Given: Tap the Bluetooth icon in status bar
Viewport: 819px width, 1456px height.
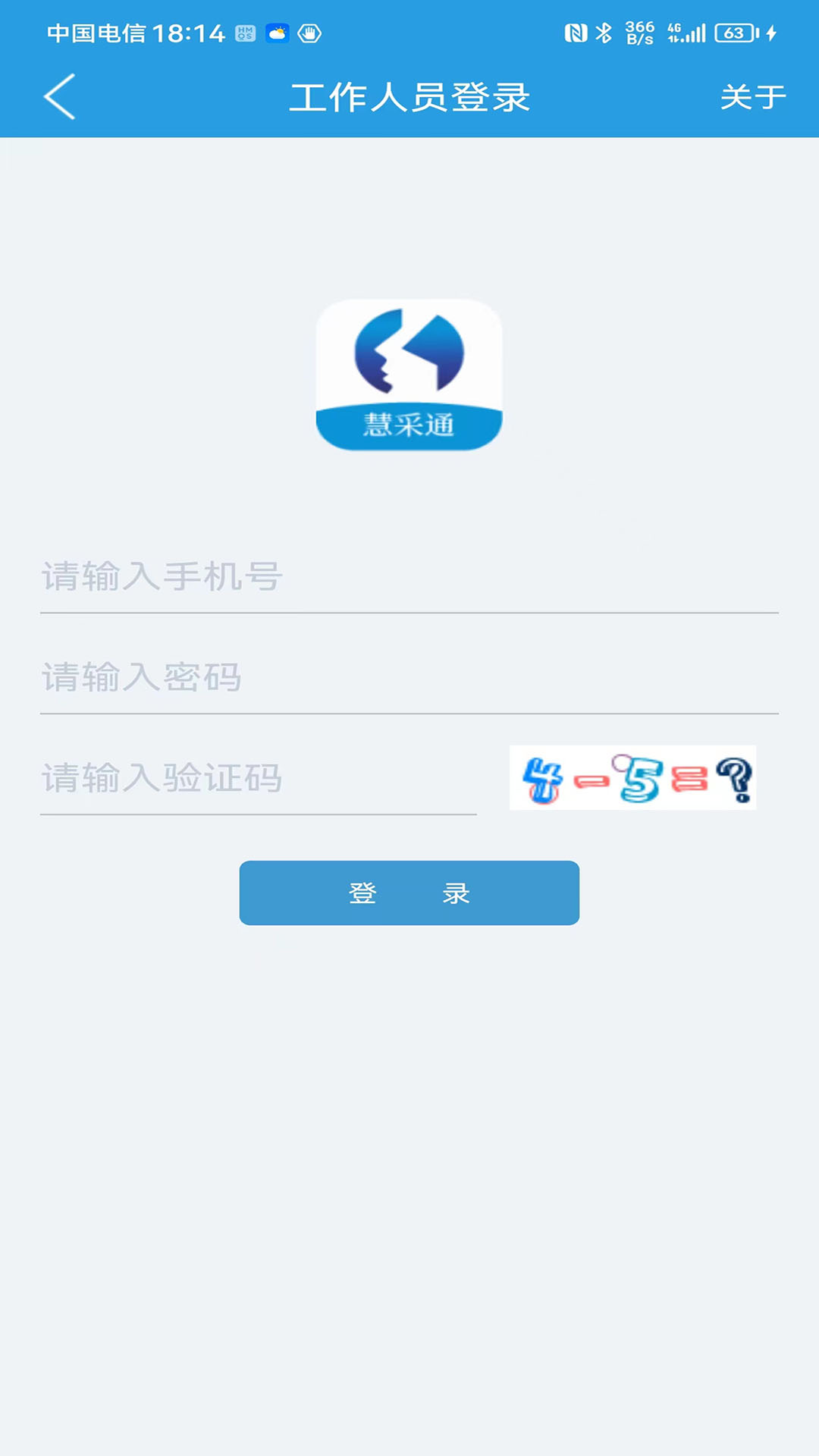Looking at the screenshot, I should pyautogui.click(x=604, y=30).
